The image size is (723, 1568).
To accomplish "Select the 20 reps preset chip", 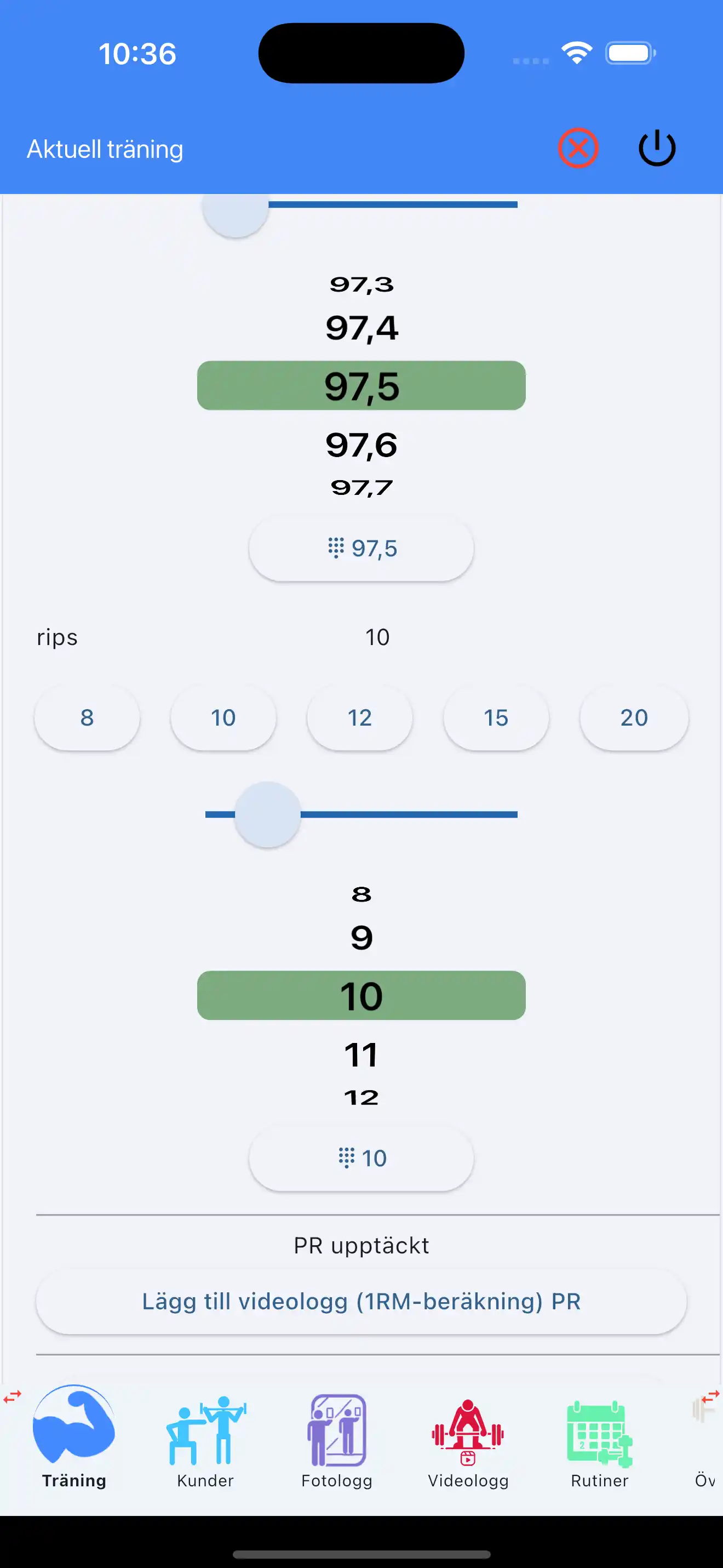I will [634, 717].
